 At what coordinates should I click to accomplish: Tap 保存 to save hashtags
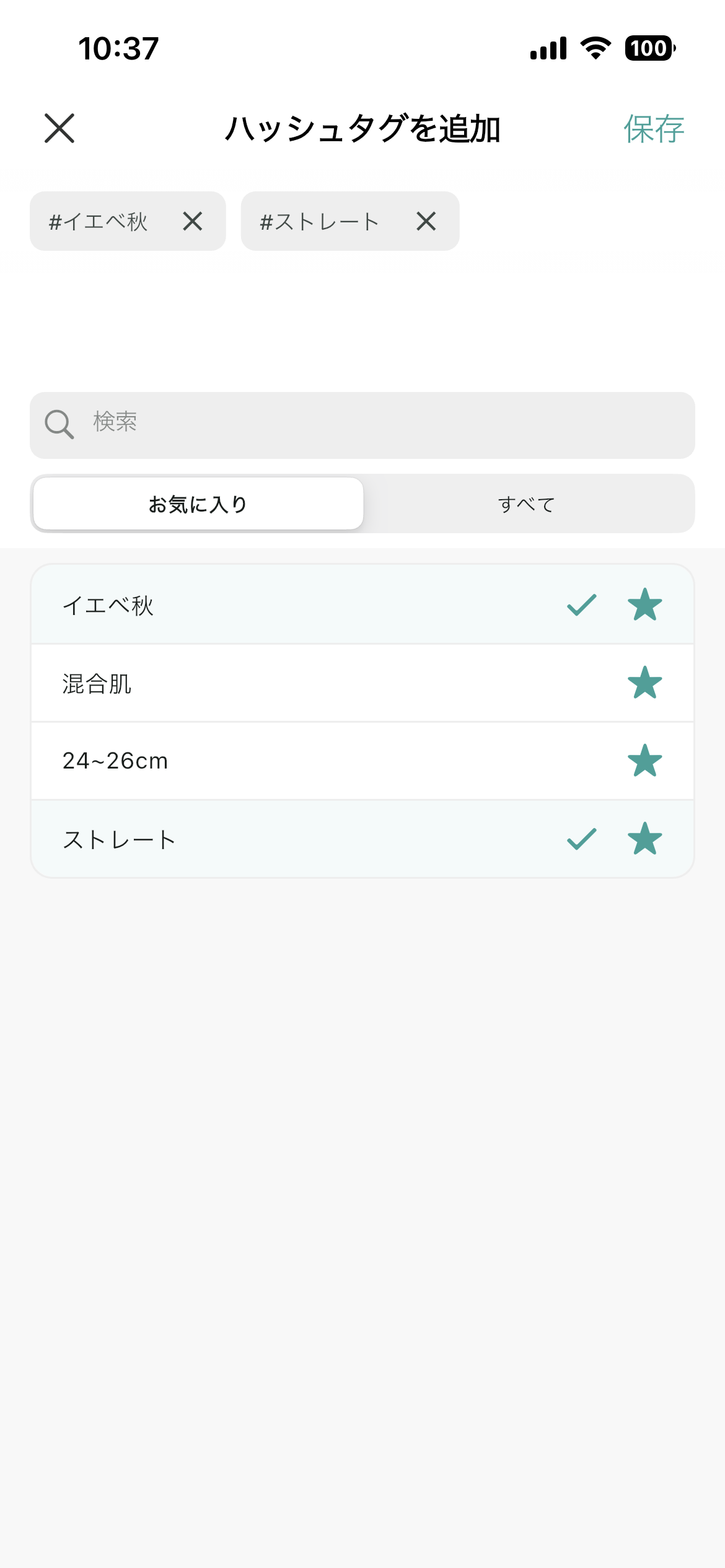pyautogui.click(x=653, y=129)
